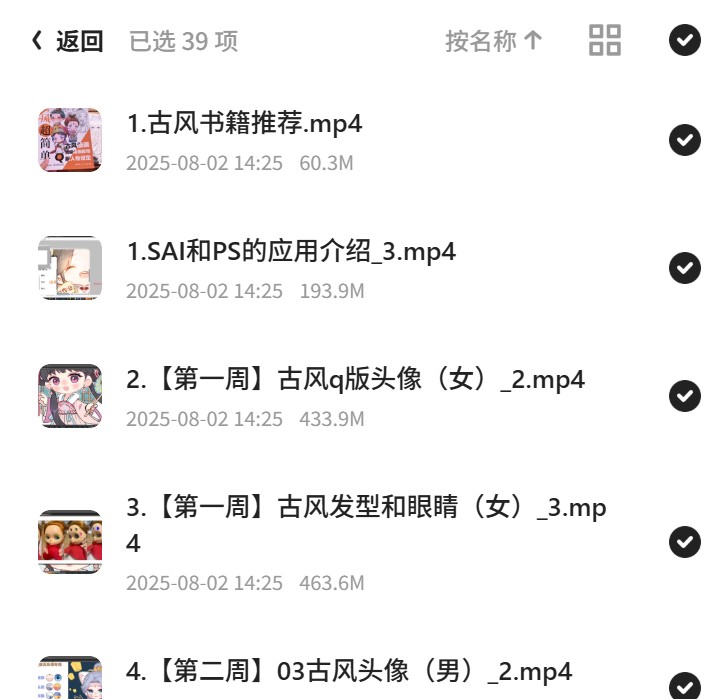Switch to grid view layout

coord(604,40)
